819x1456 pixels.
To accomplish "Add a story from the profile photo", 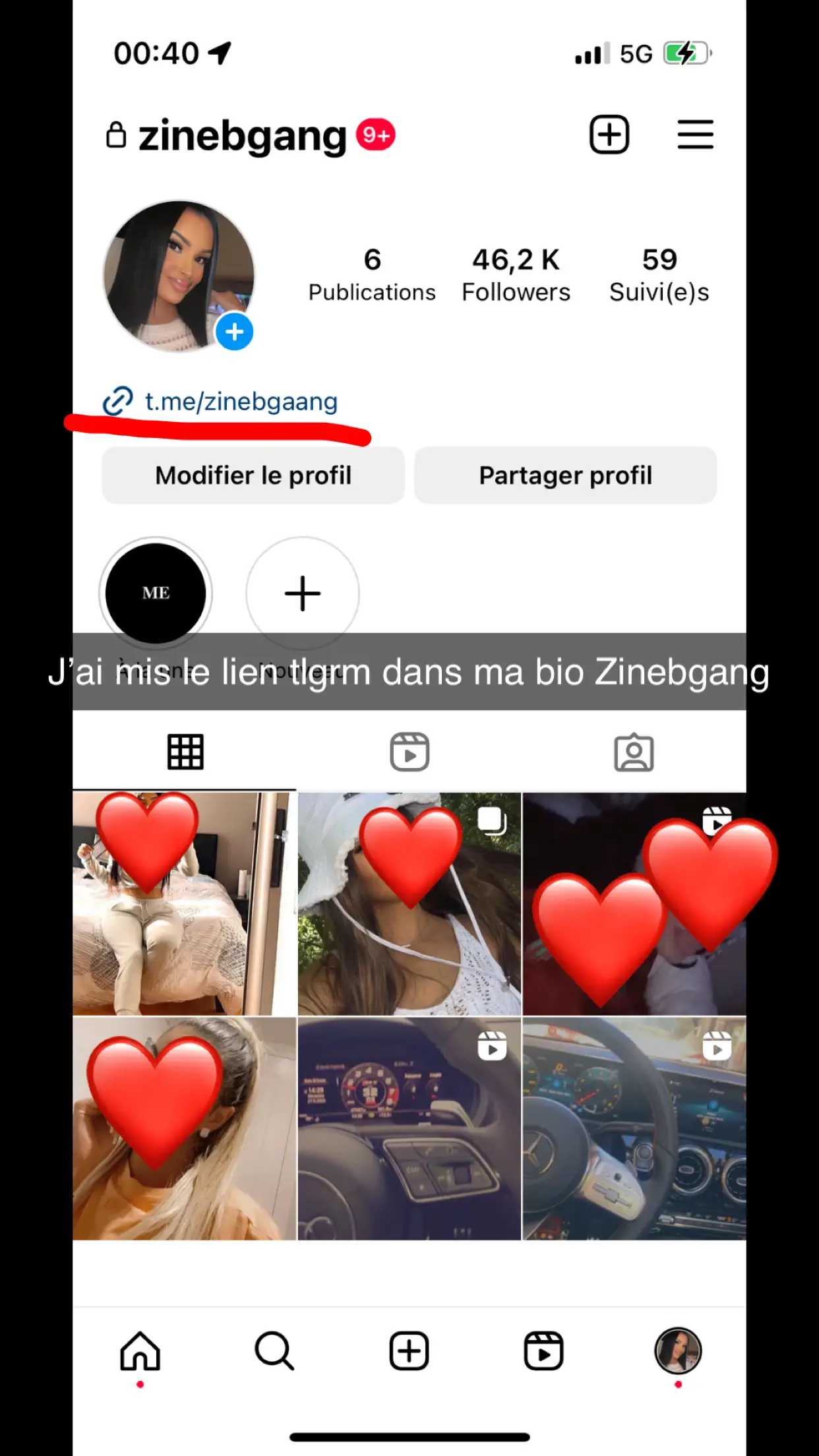I will pyautogui.click(x=235, y=332).
